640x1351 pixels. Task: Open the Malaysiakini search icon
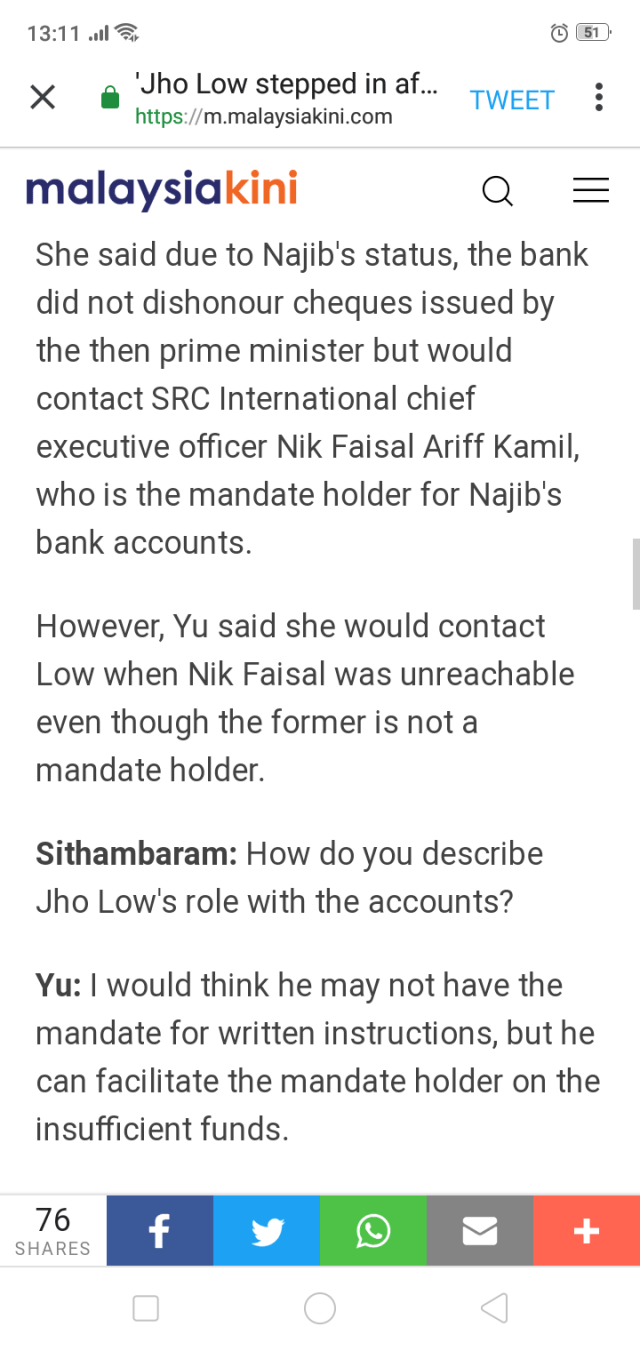(497, 191)
